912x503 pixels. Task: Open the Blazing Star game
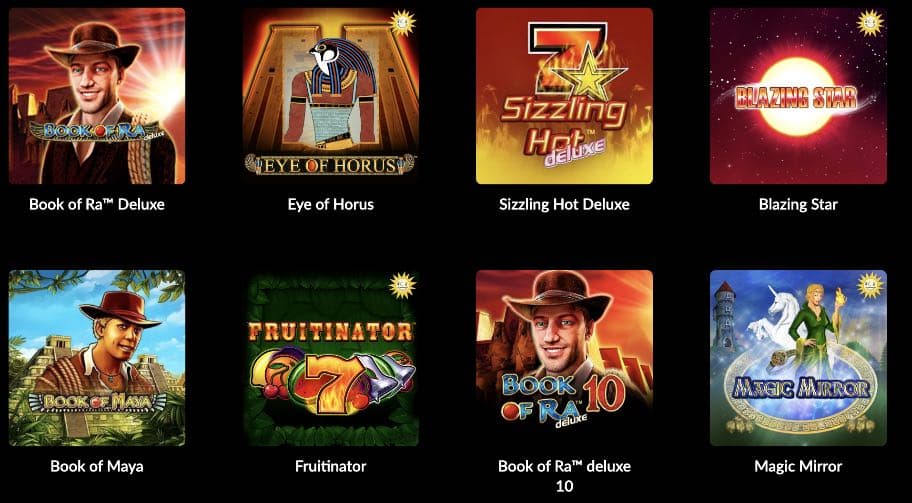[x=798, y=96]
